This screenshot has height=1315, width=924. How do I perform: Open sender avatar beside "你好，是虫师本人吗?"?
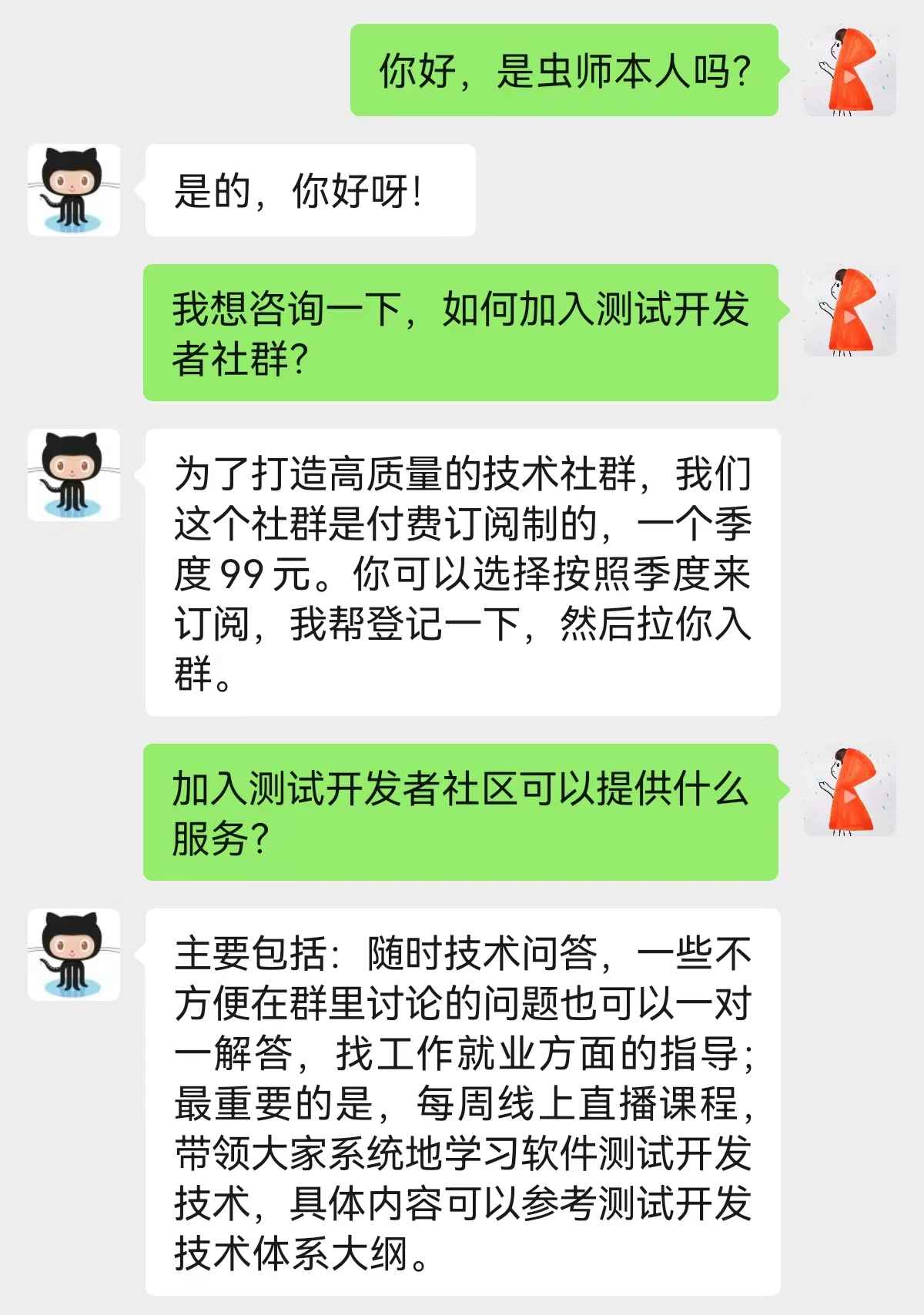coord(849,71)
